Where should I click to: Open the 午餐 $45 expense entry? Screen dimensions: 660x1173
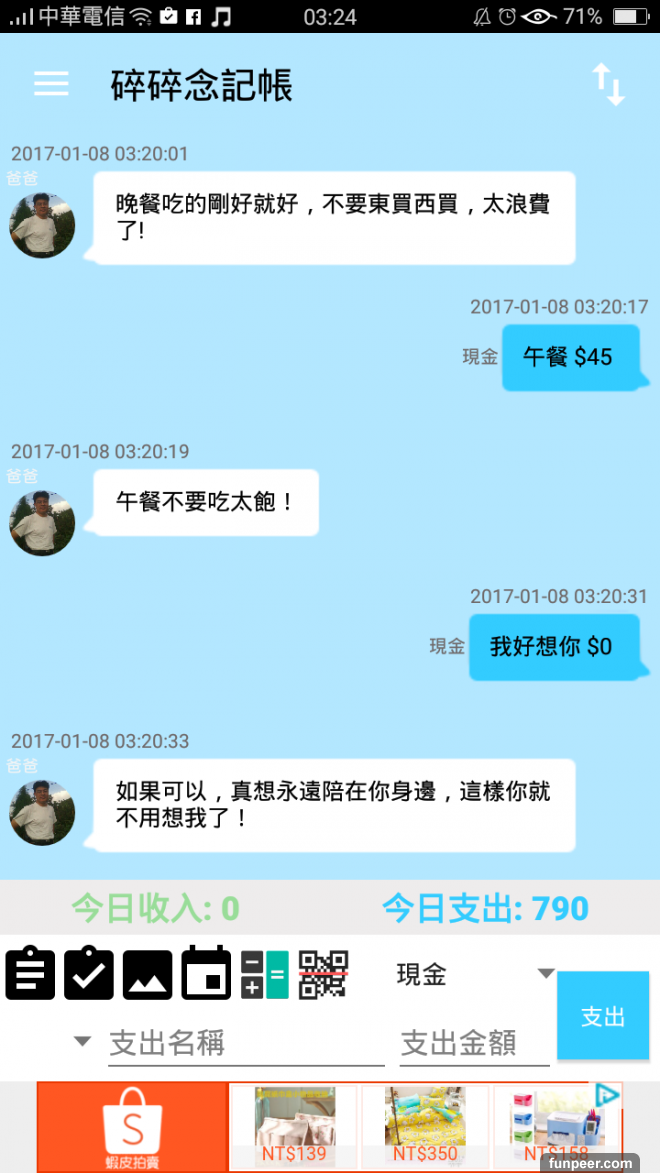point(569,357)
